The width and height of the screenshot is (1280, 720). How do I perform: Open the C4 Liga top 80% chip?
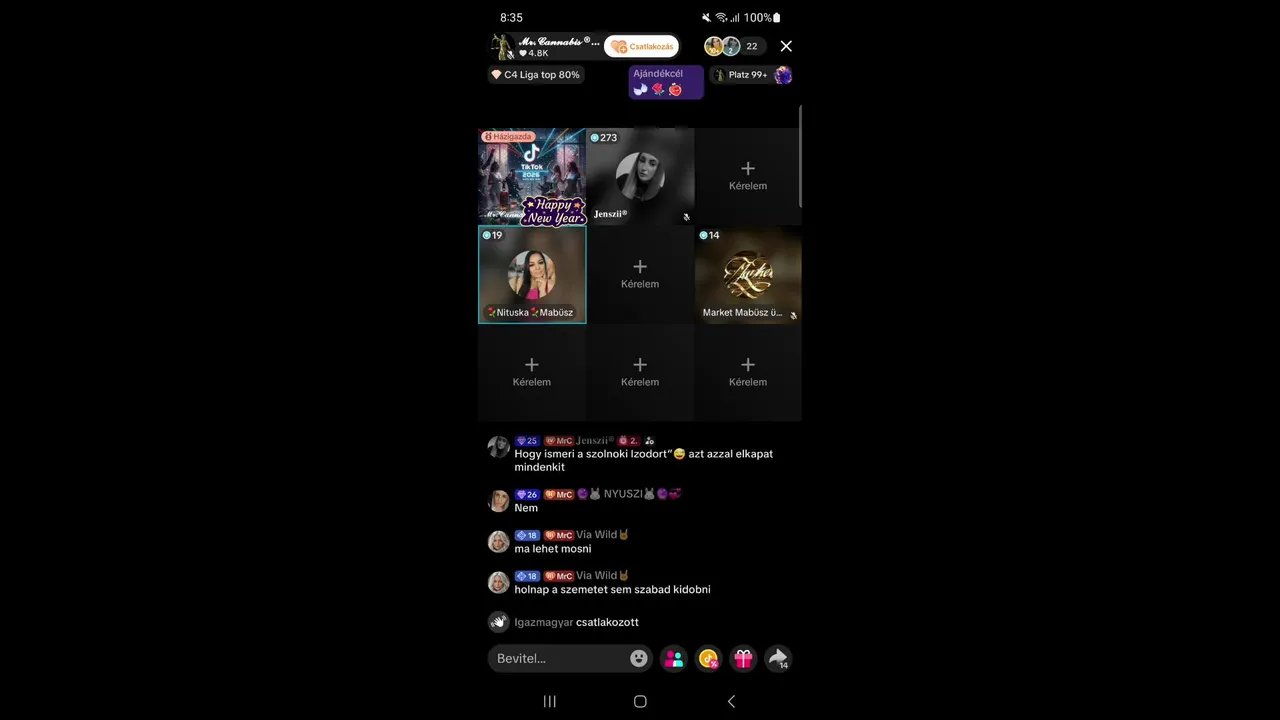[536, 75]
